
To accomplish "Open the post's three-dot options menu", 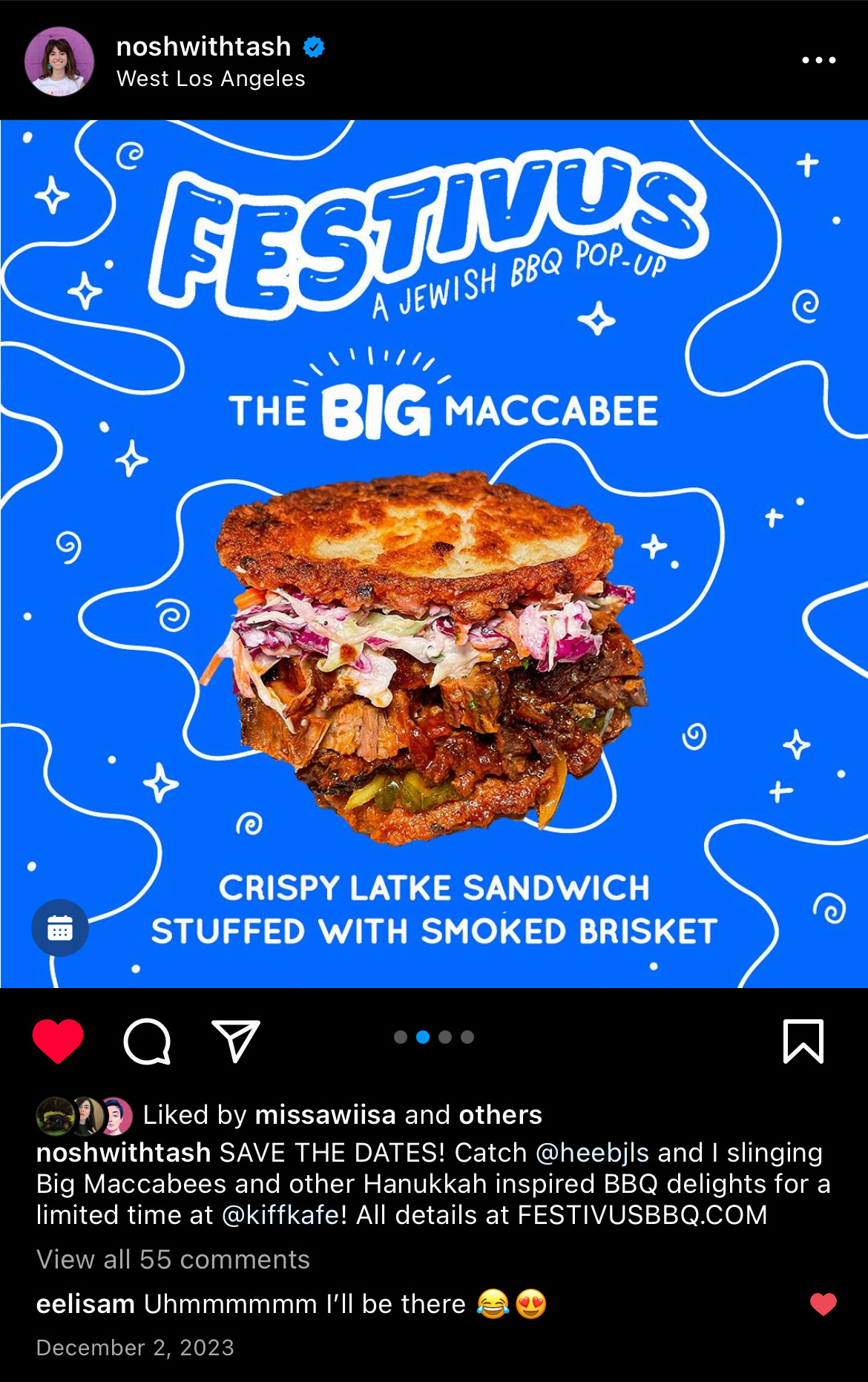I will tap(818, 60).
